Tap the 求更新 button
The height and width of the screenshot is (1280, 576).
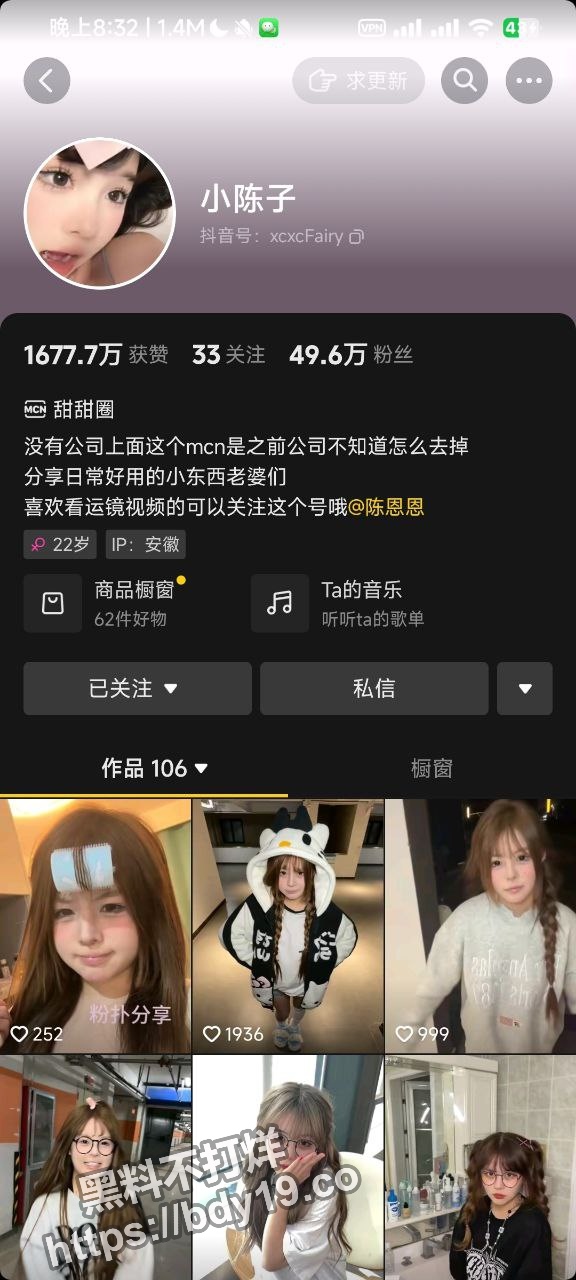358,80
